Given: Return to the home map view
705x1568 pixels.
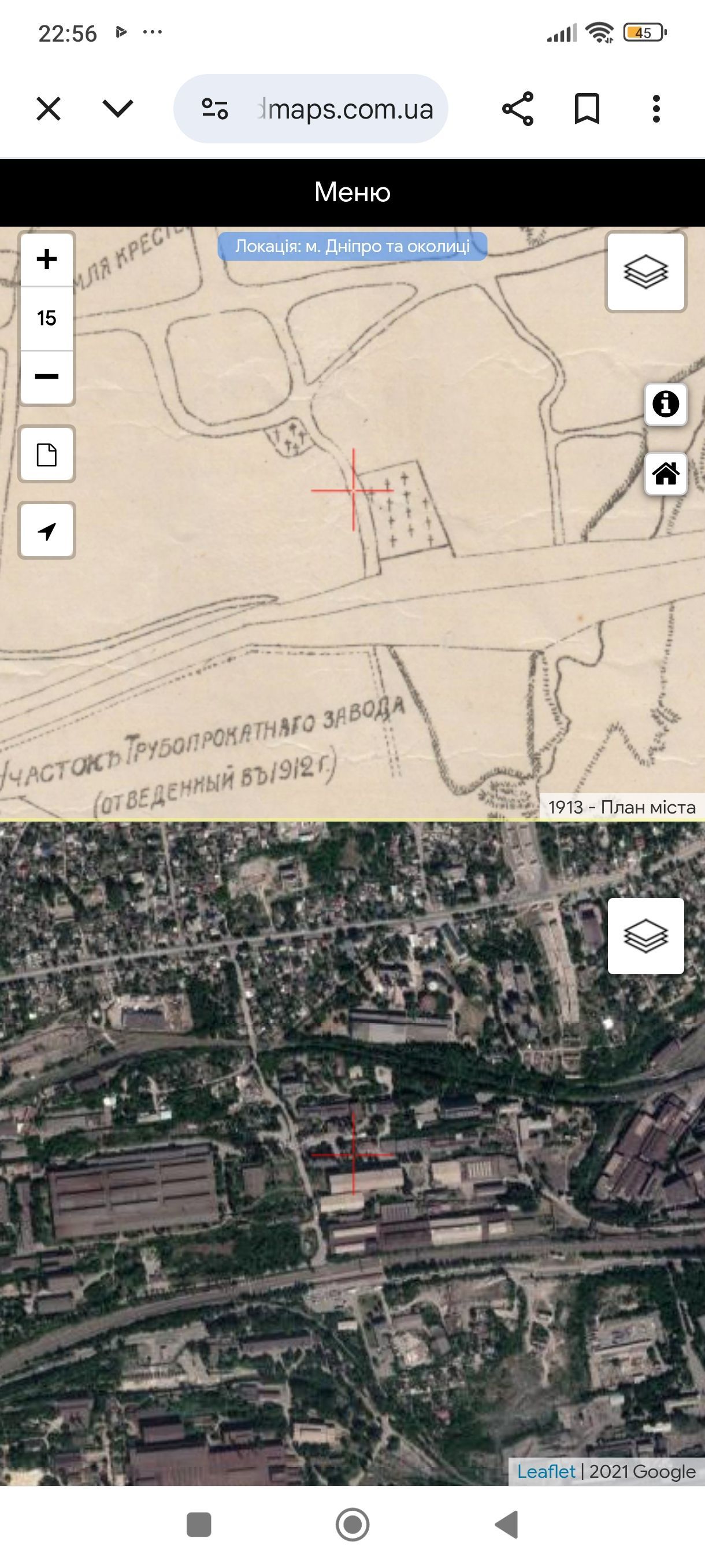Looking at the screenshot, I should [666, 474].
